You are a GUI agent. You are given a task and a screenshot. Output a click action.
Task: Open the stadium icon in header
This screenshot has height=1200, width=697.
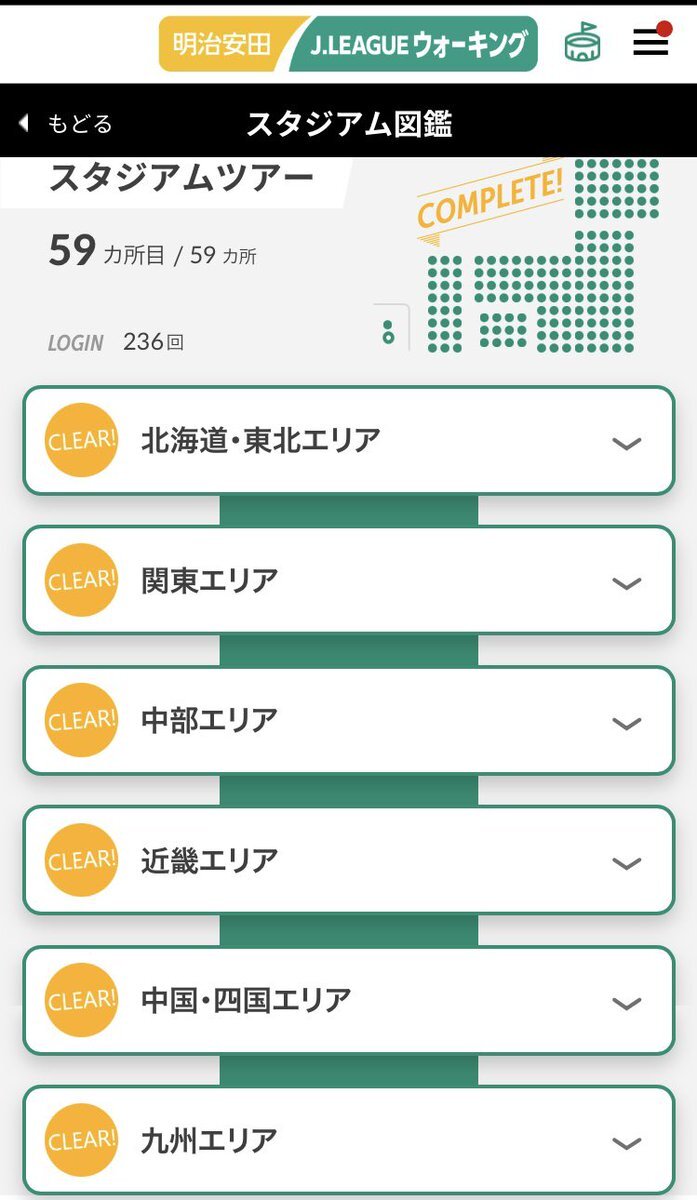tap(582, 43)
